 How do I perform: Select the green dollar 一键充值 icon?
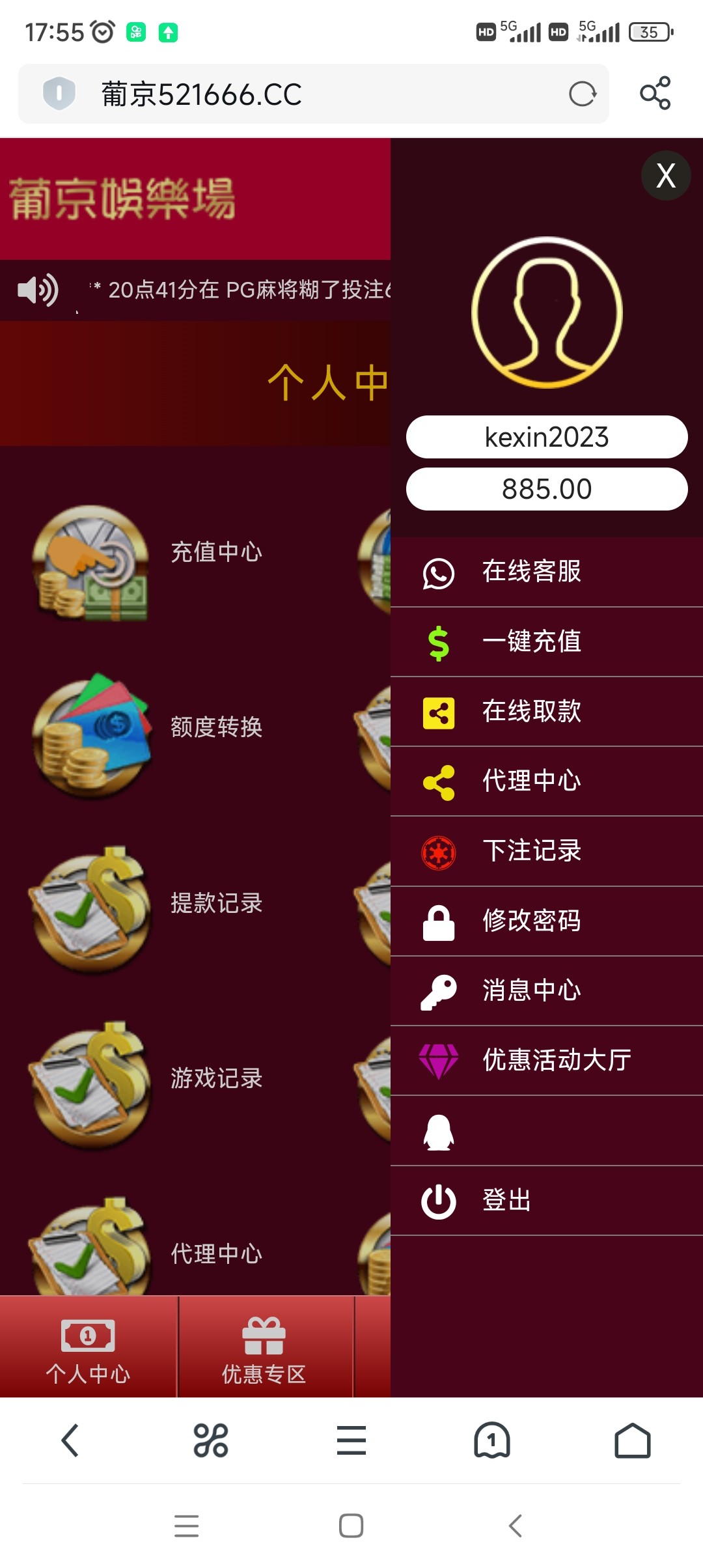click(x=438, y=641)
